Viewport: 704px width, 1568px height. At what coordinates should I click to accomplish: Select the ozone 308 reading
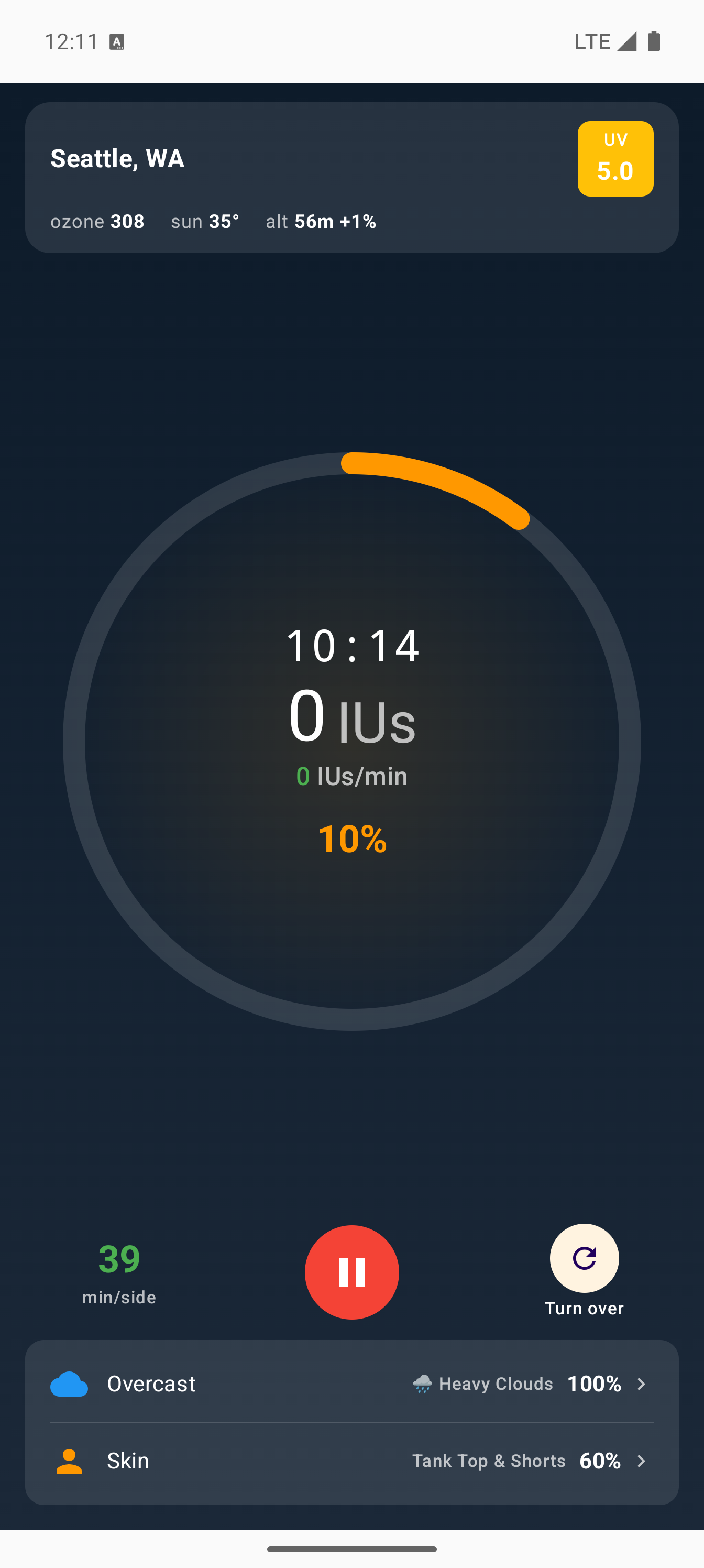97,222
